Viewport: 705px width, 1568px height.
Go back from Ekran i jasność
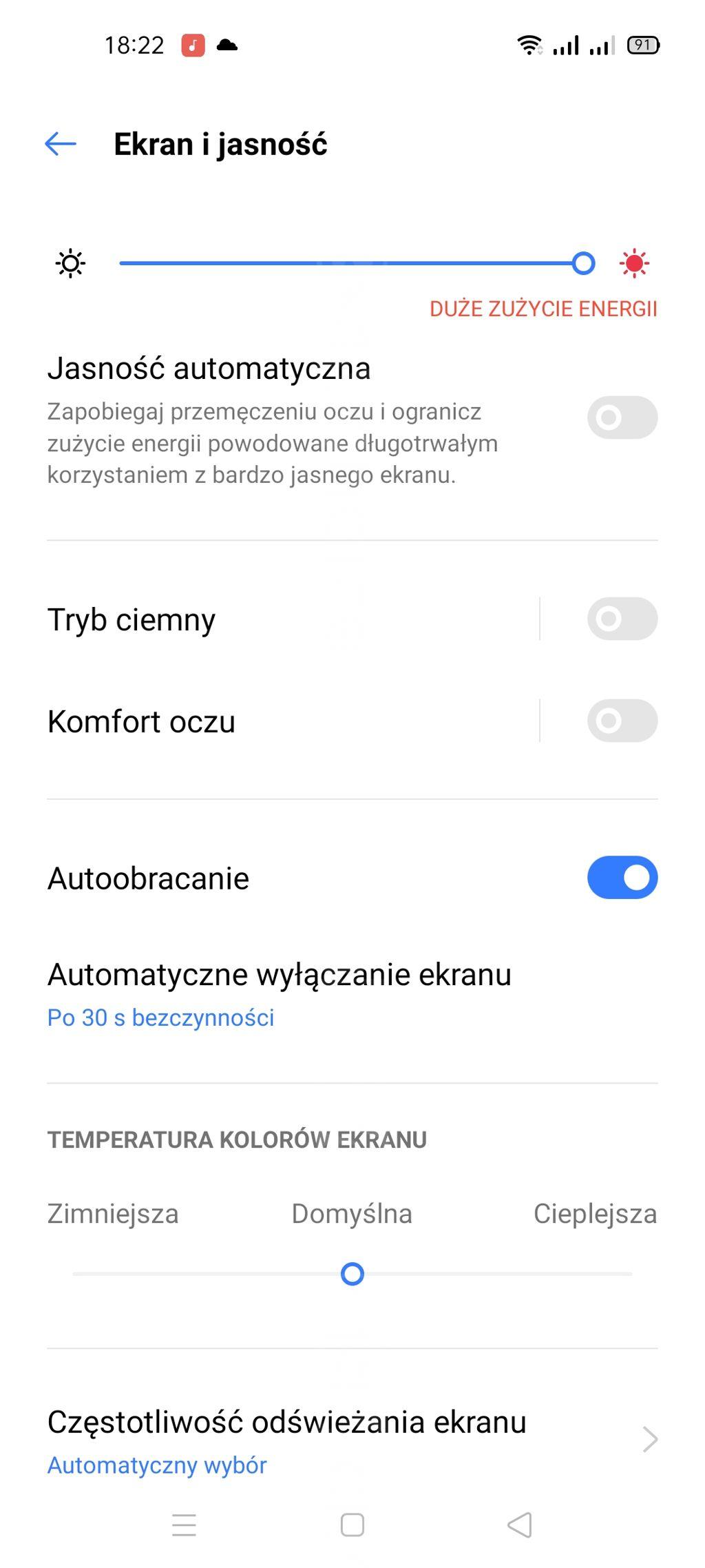pyautogui.click(x=61, y=144)
